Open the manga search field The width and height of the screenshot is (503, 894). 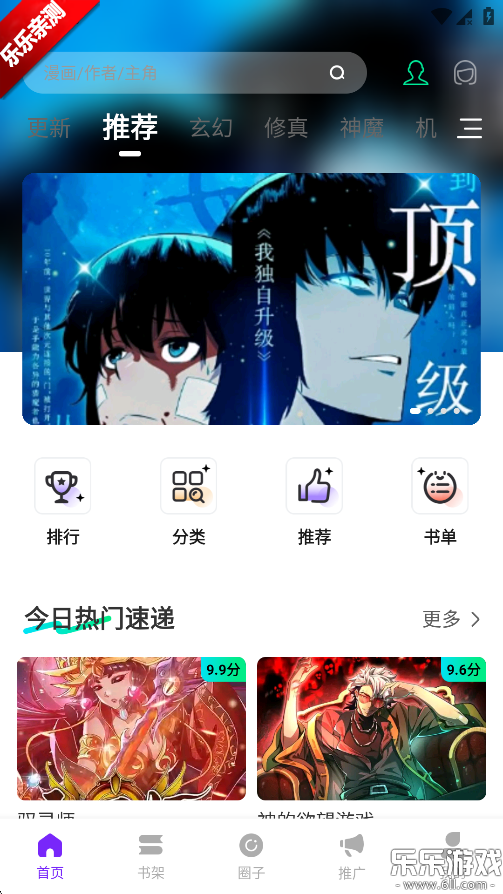[x=194, y=73]
